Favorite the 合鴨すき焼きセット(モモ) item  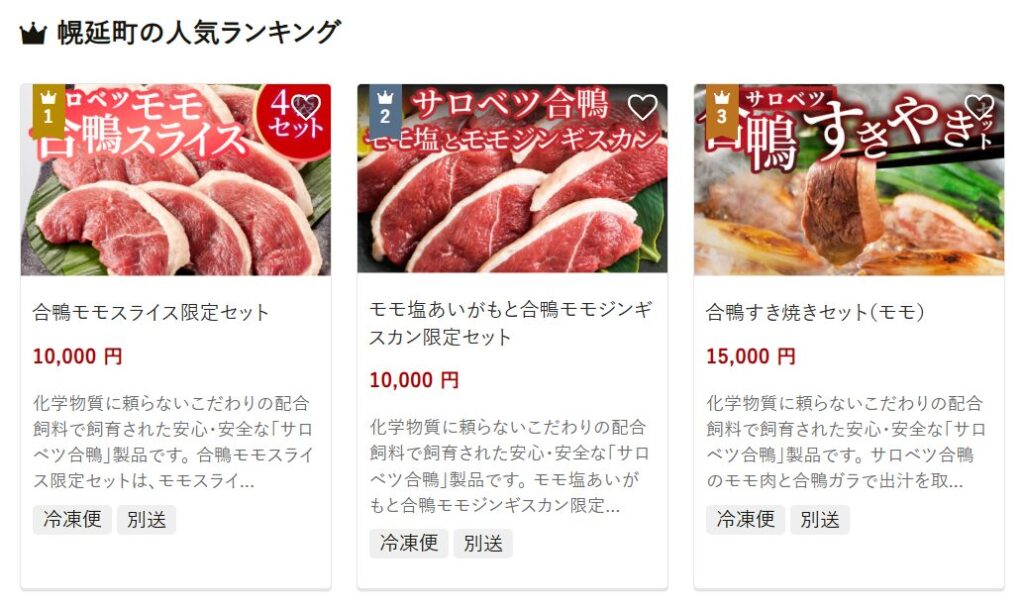coord(979,106)
